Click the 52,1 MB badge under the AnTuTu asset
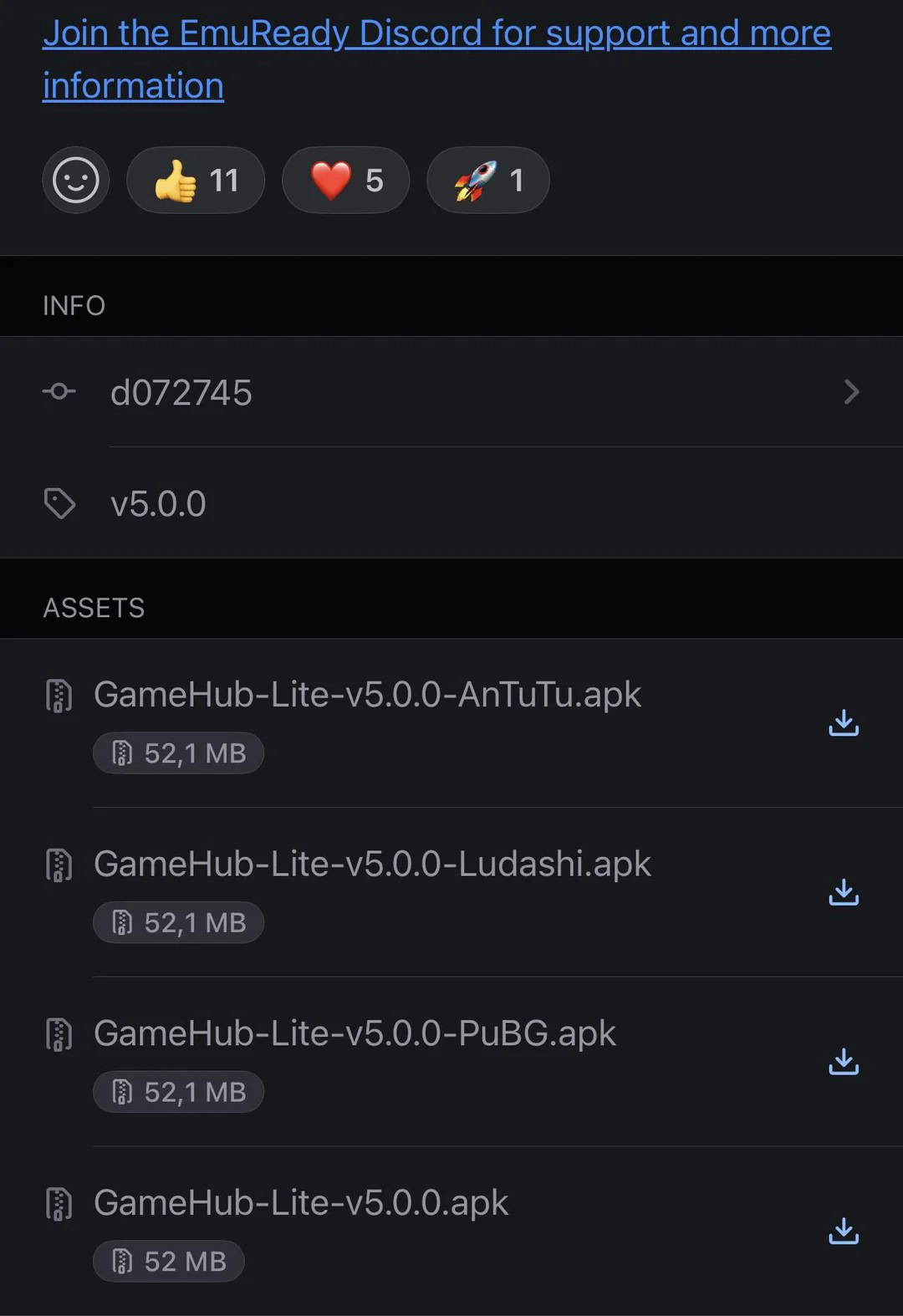This screenshot has width=903, height=1316. tap(178, 752)
